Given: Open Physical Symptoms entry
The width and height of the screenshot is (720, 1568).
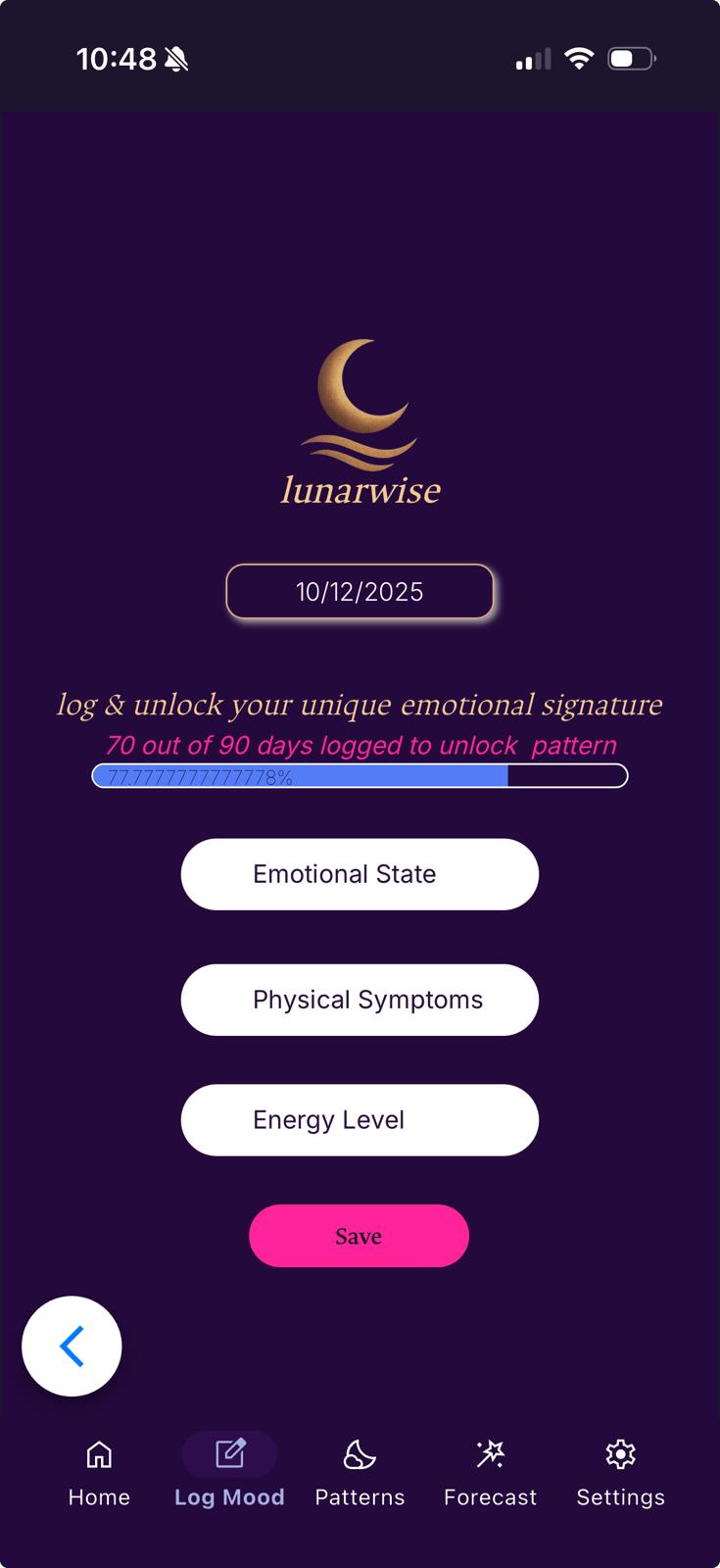Looking at the screenshot, I should (x=360, y=1000).
